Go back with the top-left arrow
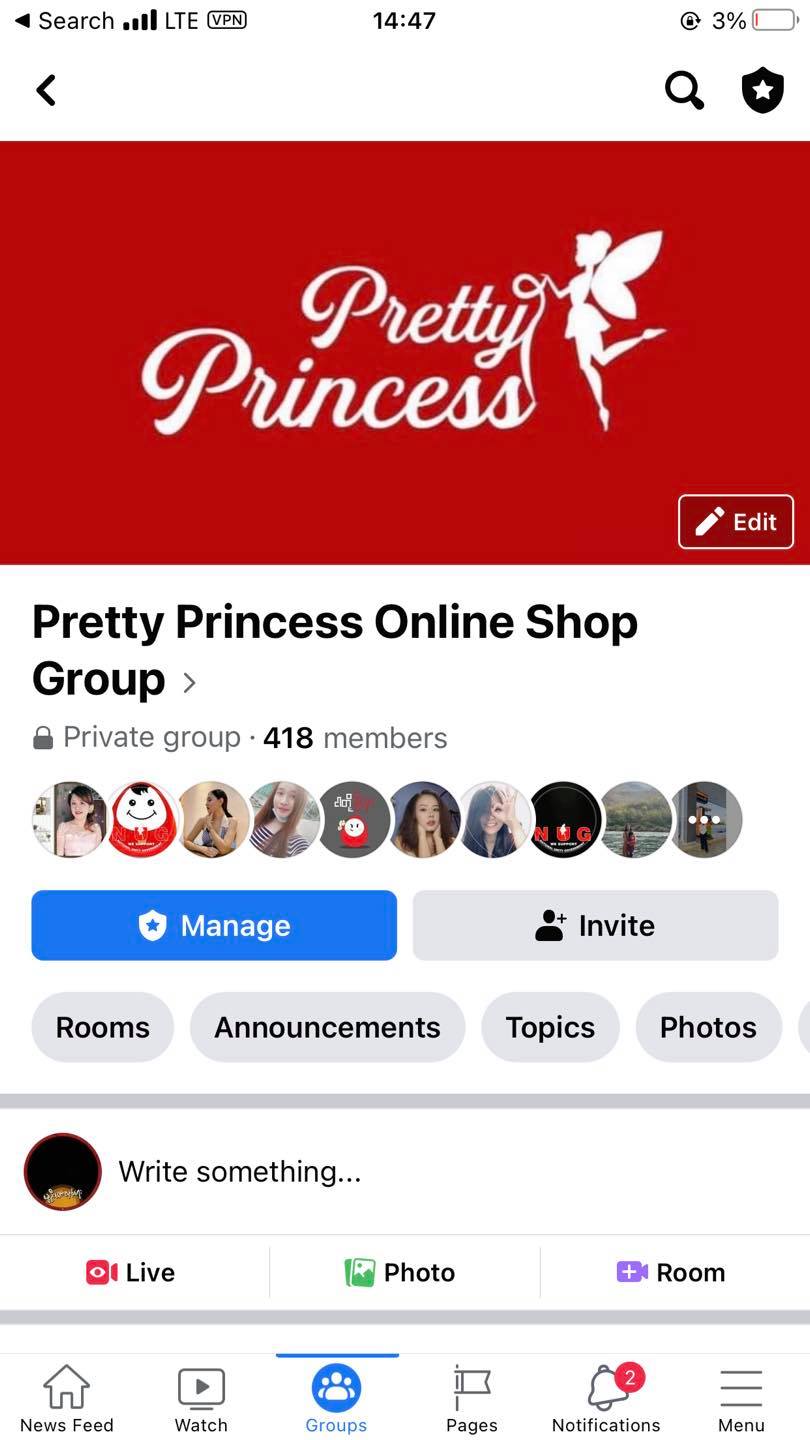The image size is (810, 1440). click(x=46, y=90)
